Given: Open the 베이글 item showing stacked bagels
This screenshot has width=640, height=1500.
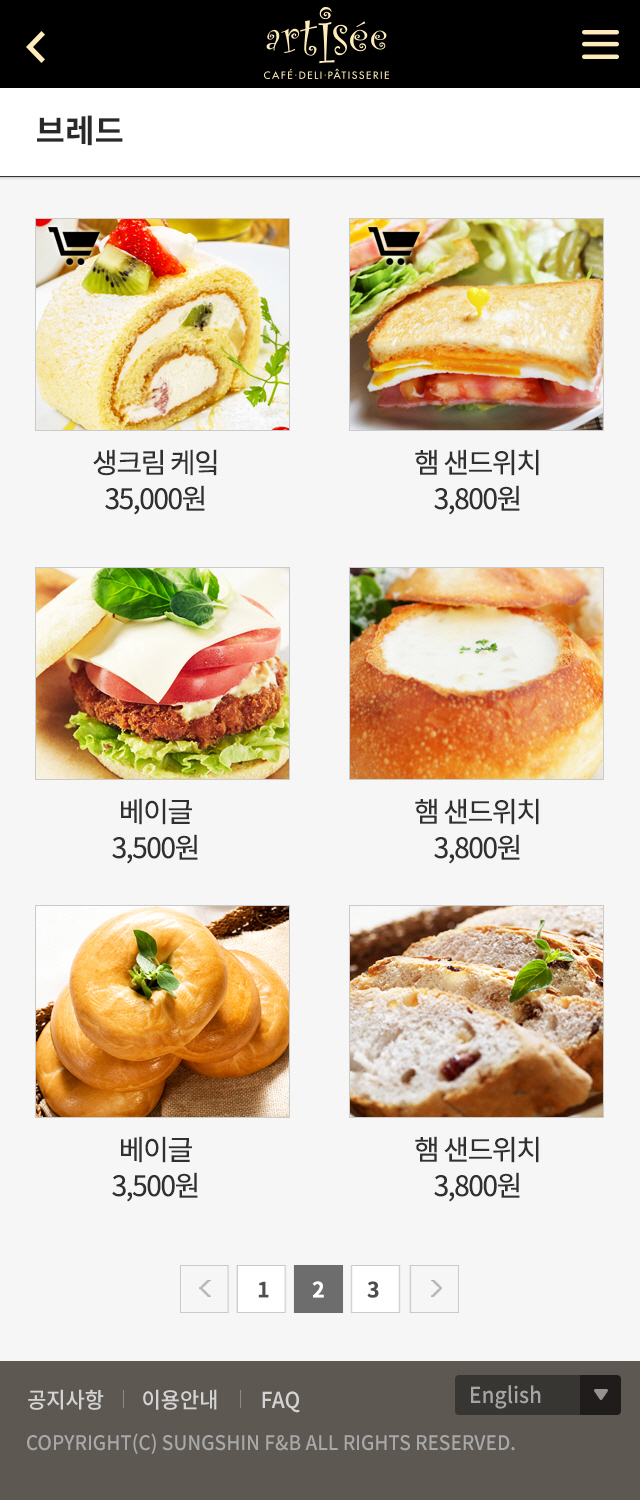Looking at the screenshot, I should pyautogui.click(x=162, y=1011).
